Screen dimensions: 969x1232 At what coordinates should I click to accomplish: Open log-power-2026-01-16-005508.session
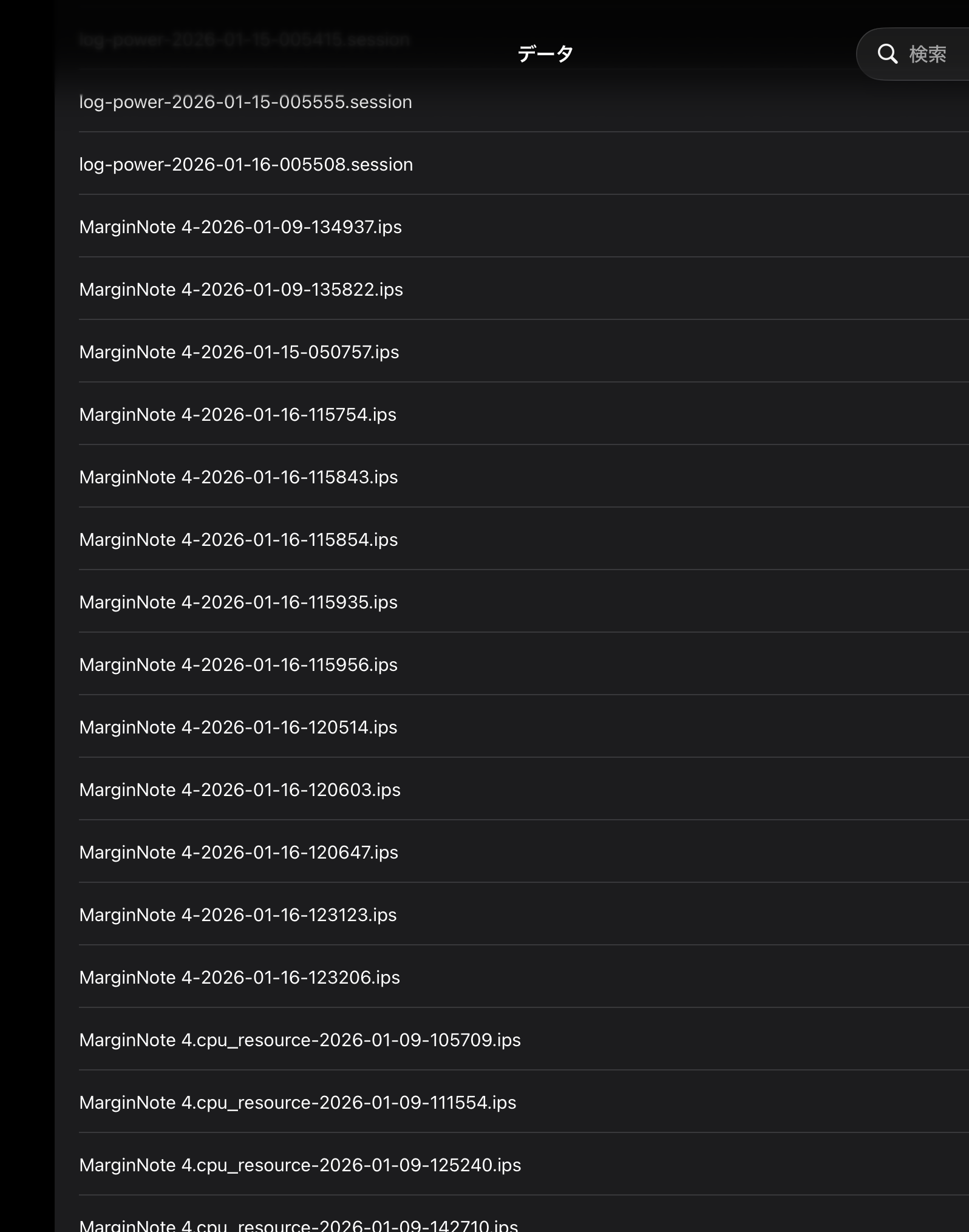246,165
